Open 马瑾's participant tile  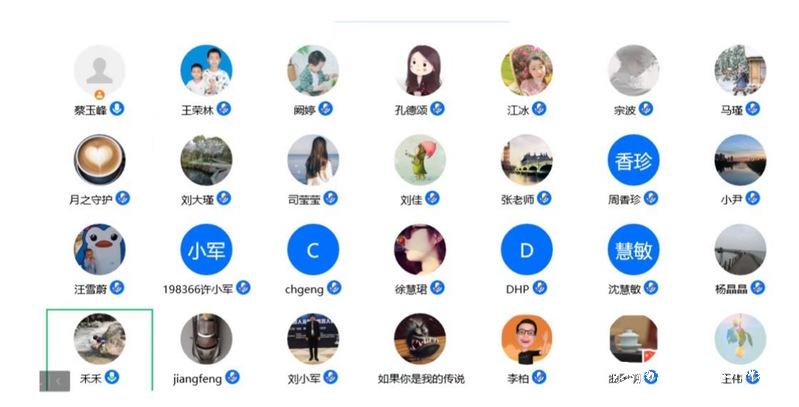(x=740, y=71)
